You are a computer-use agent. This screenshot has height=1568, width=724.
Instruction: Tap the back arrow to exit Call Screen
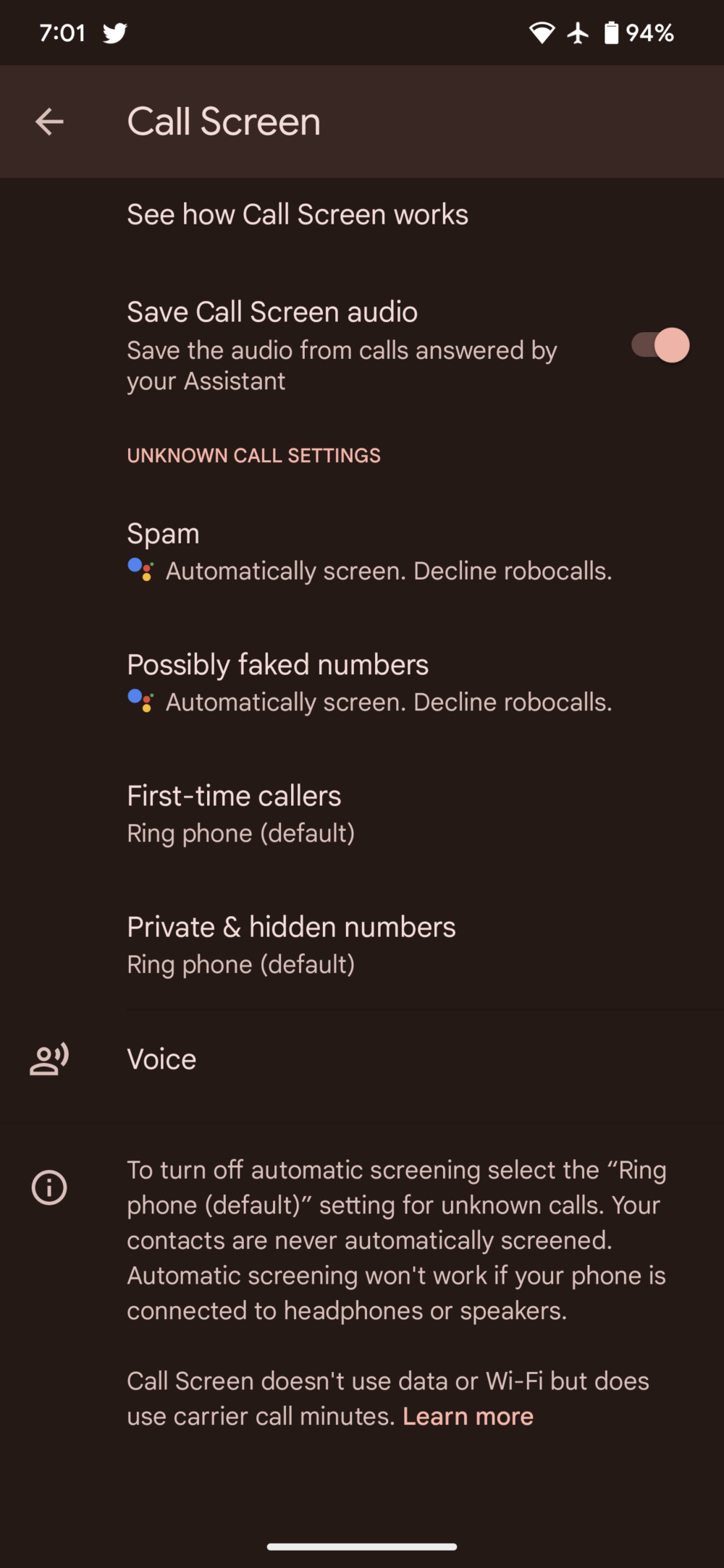point(50,121)
